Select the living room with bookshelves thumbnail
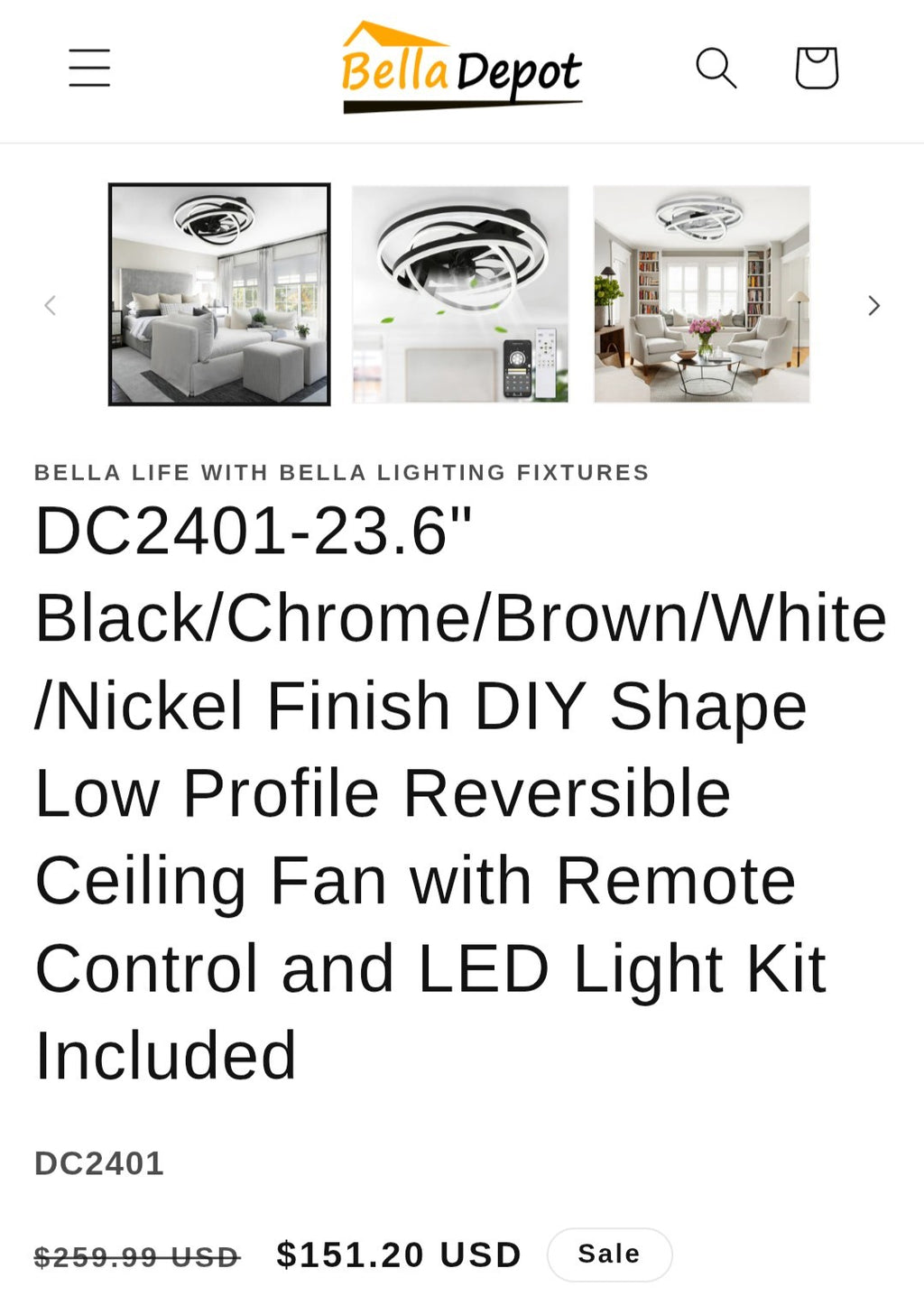The image size is (924, 1296). [x=701, y=294]
